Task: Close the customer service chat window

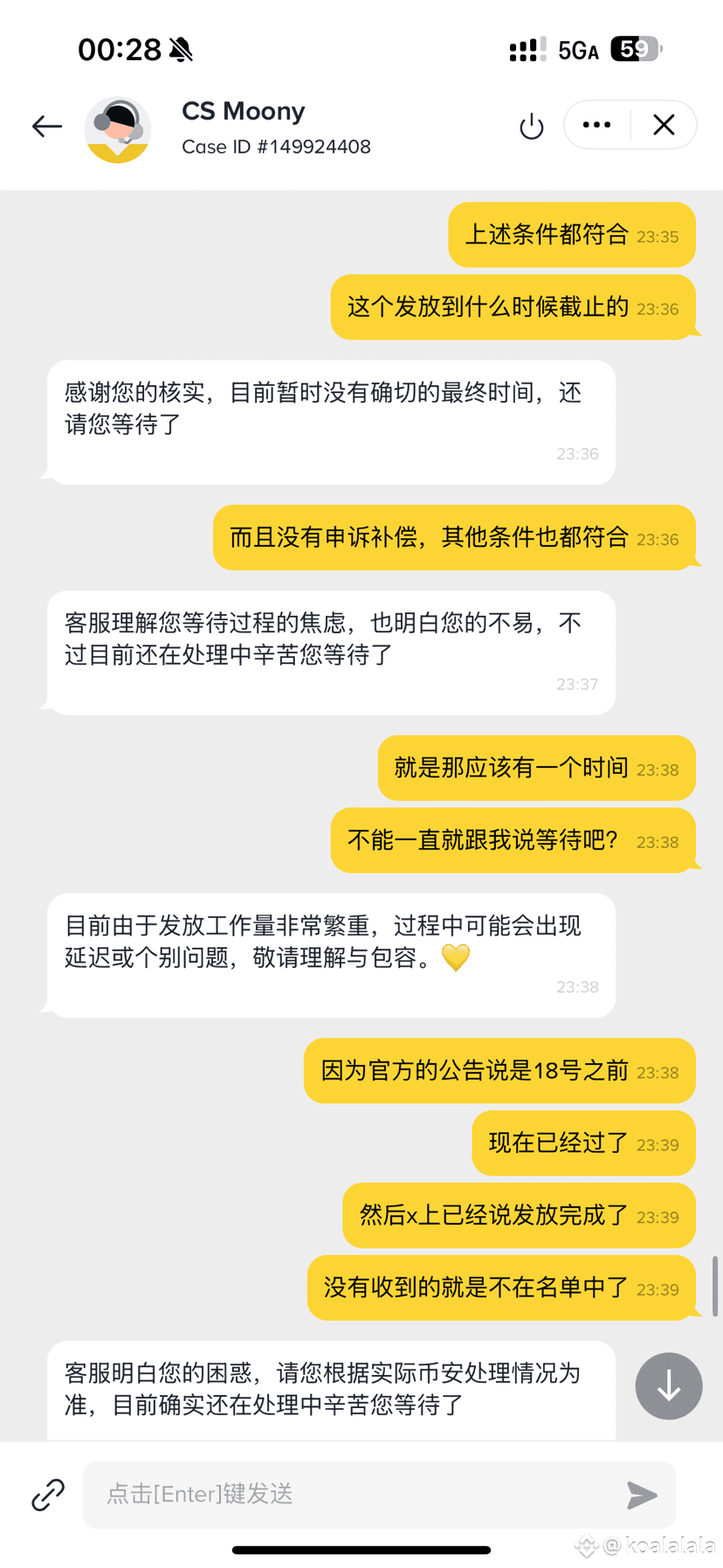Action: 664,125
